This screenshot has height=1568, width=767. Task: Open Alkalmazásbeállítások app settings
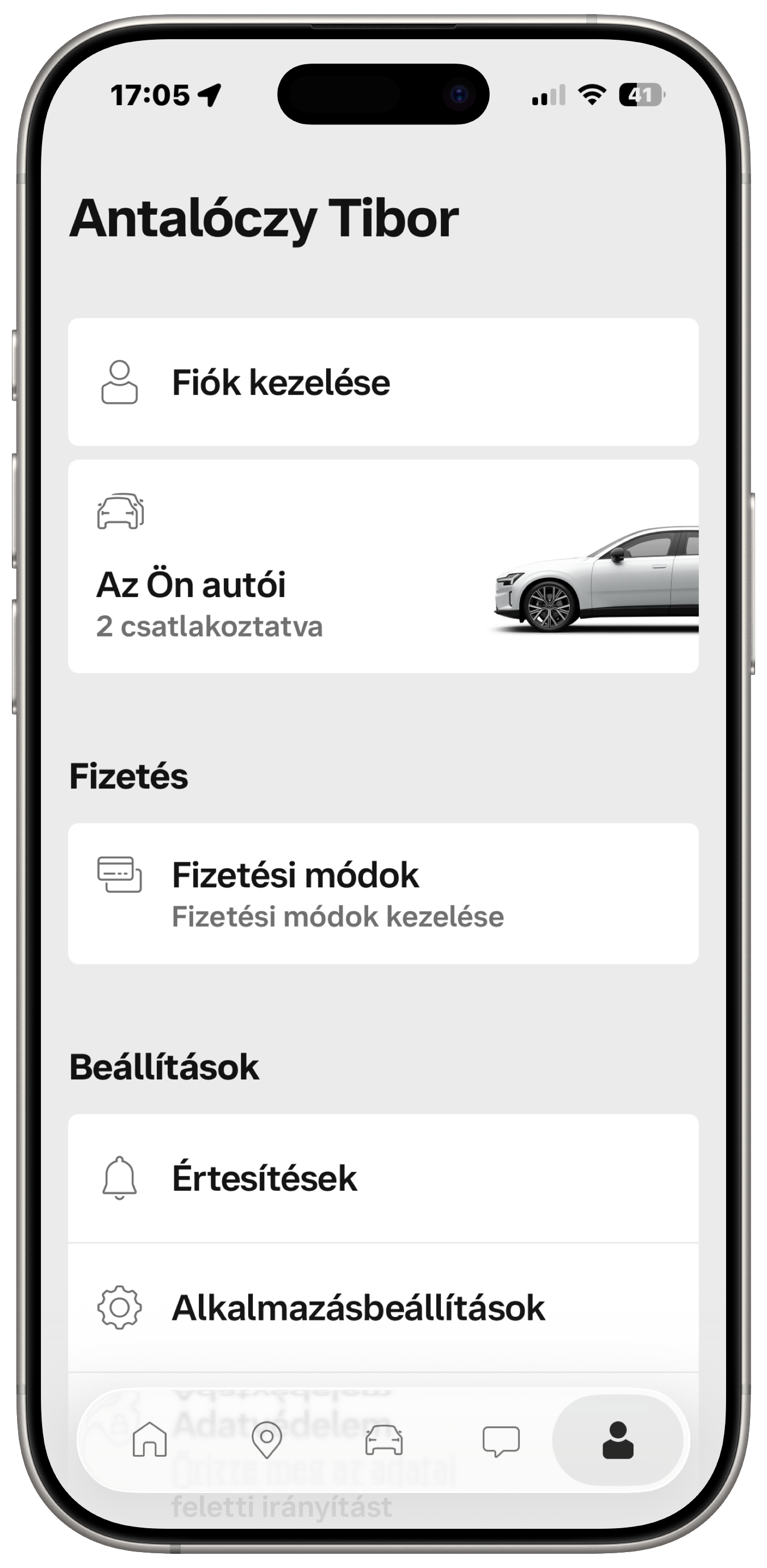pos(382,1307)
